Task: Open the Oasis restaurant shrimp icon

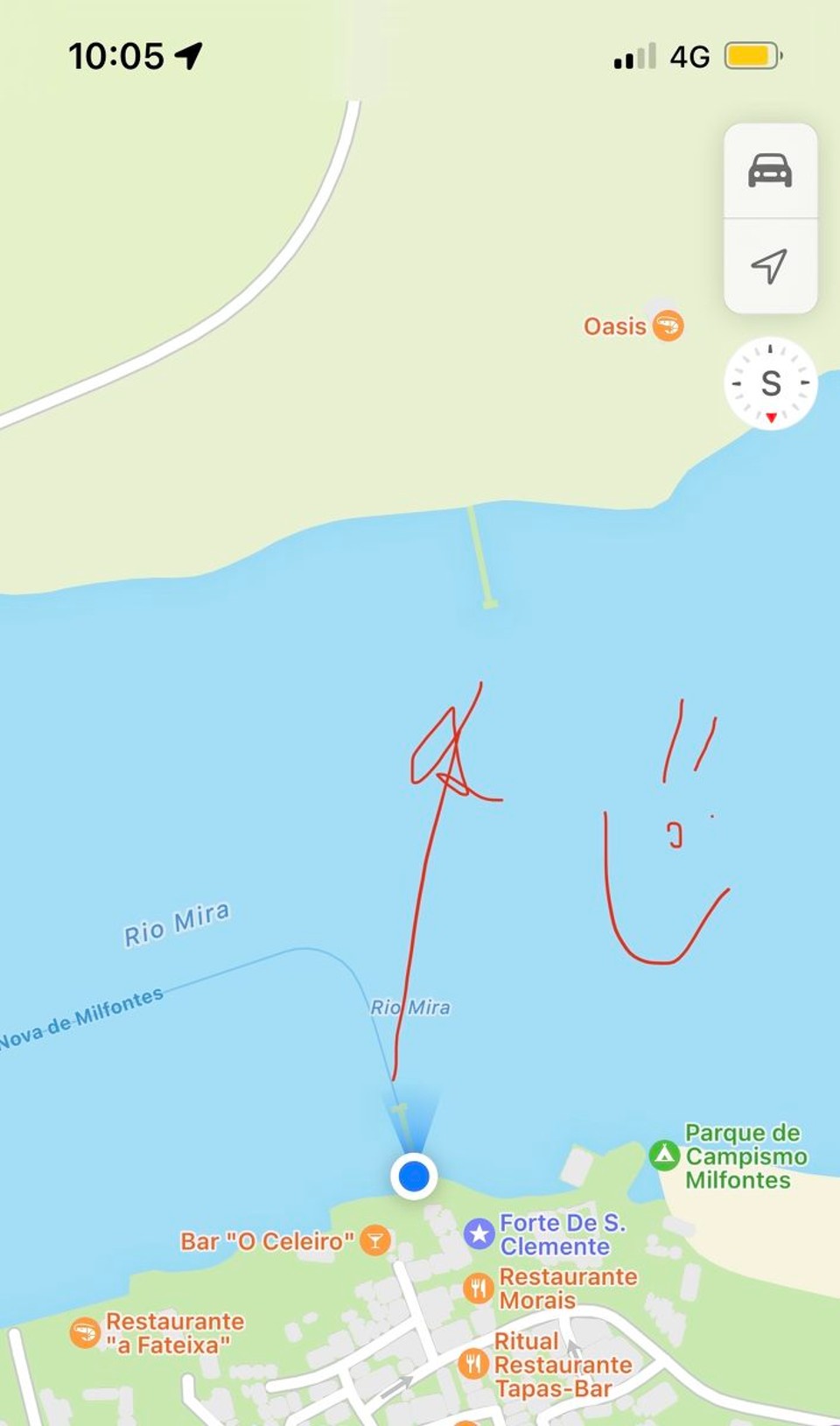Action: (667, 326)
